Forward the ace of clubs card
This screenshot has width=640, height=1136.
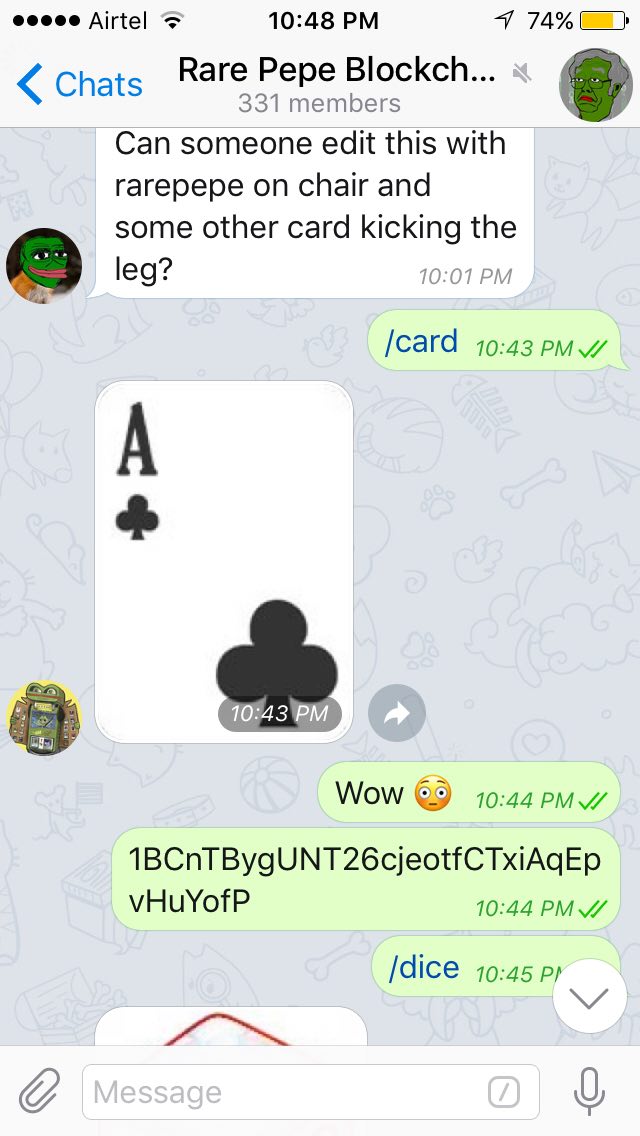click(396, 713)
